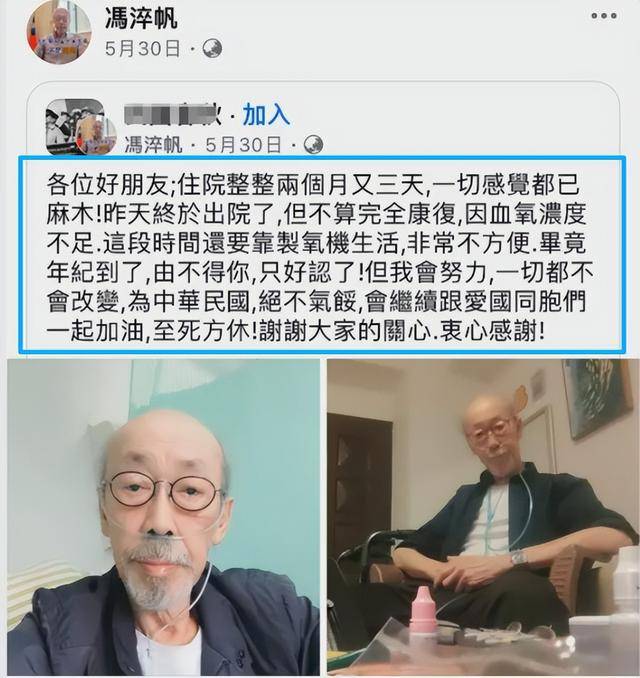Open the shared post's group avatar

(73, 126)
